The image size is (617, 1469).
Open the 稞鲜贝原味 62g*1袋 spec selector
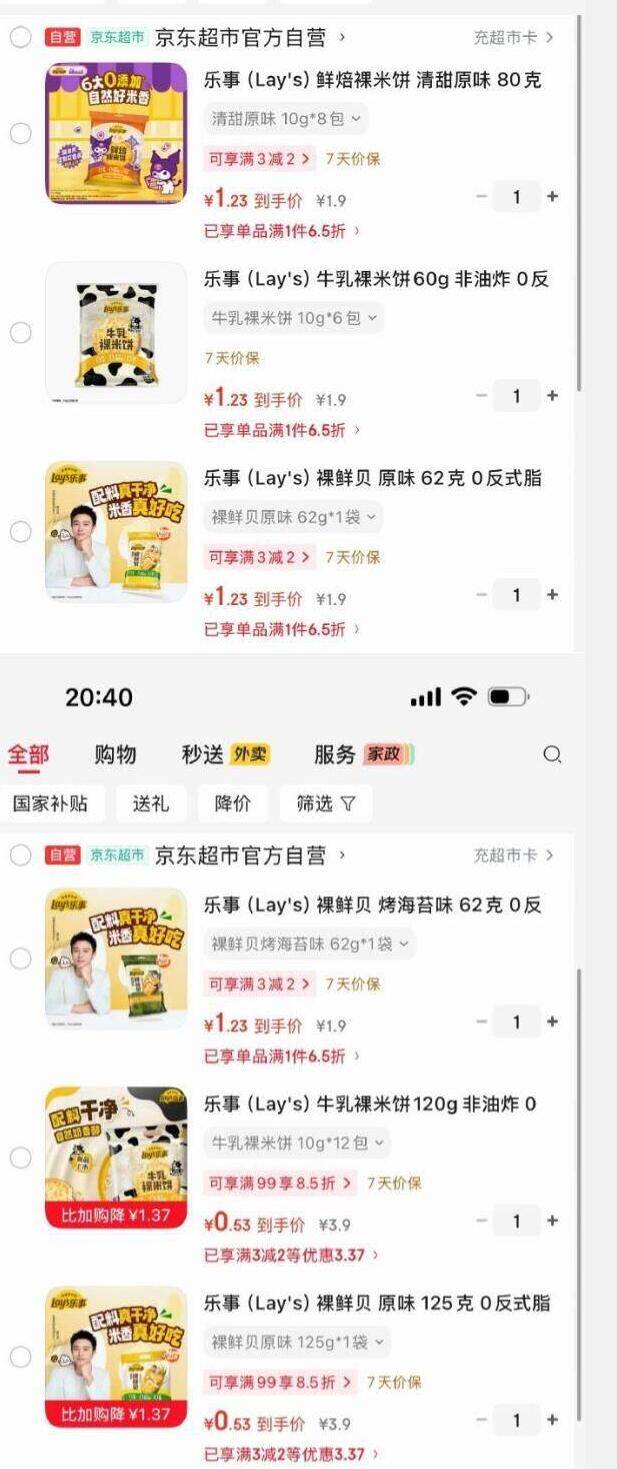293,517
